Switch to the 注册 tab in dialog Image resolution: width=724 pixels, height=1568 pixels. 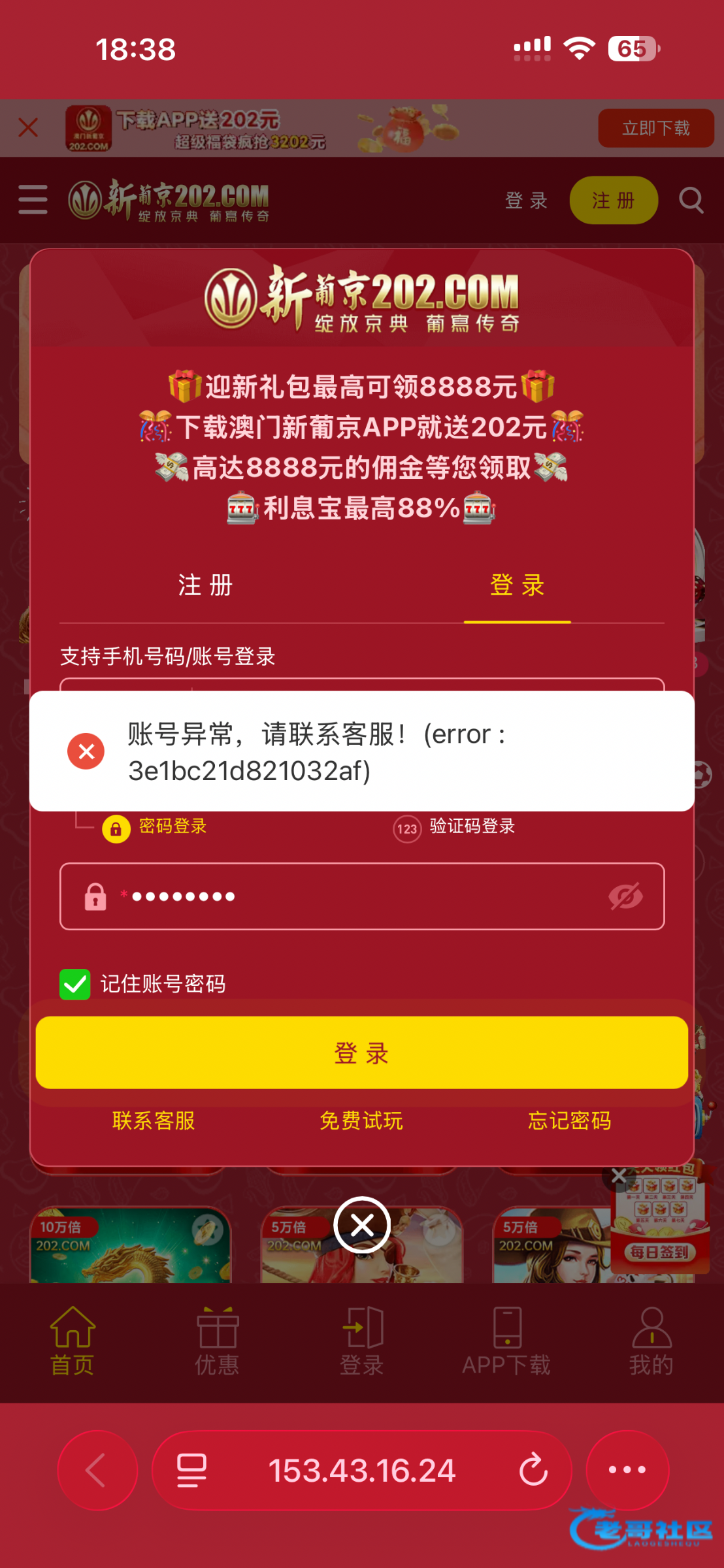click(205, 585)
